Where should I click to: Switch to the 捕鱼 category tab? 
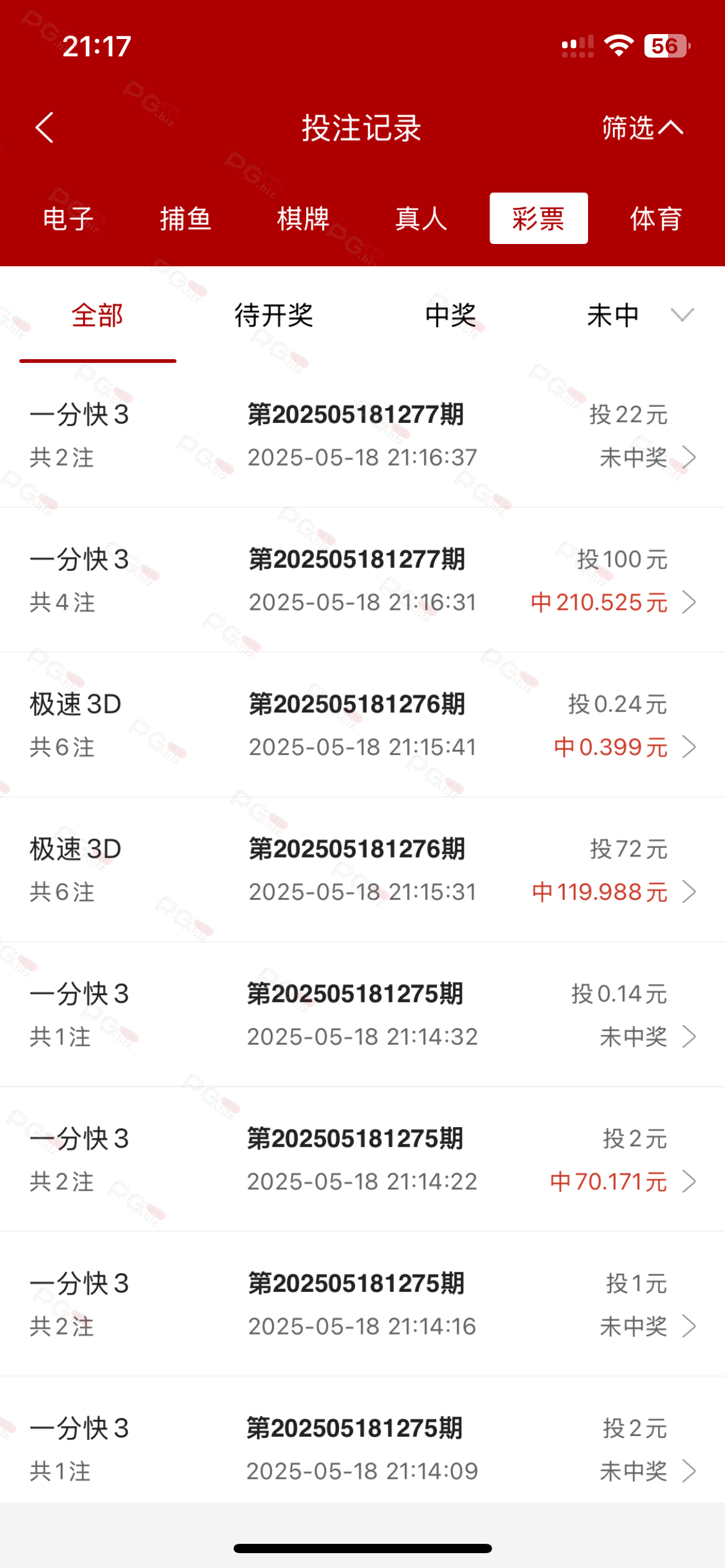click(186, 219)
